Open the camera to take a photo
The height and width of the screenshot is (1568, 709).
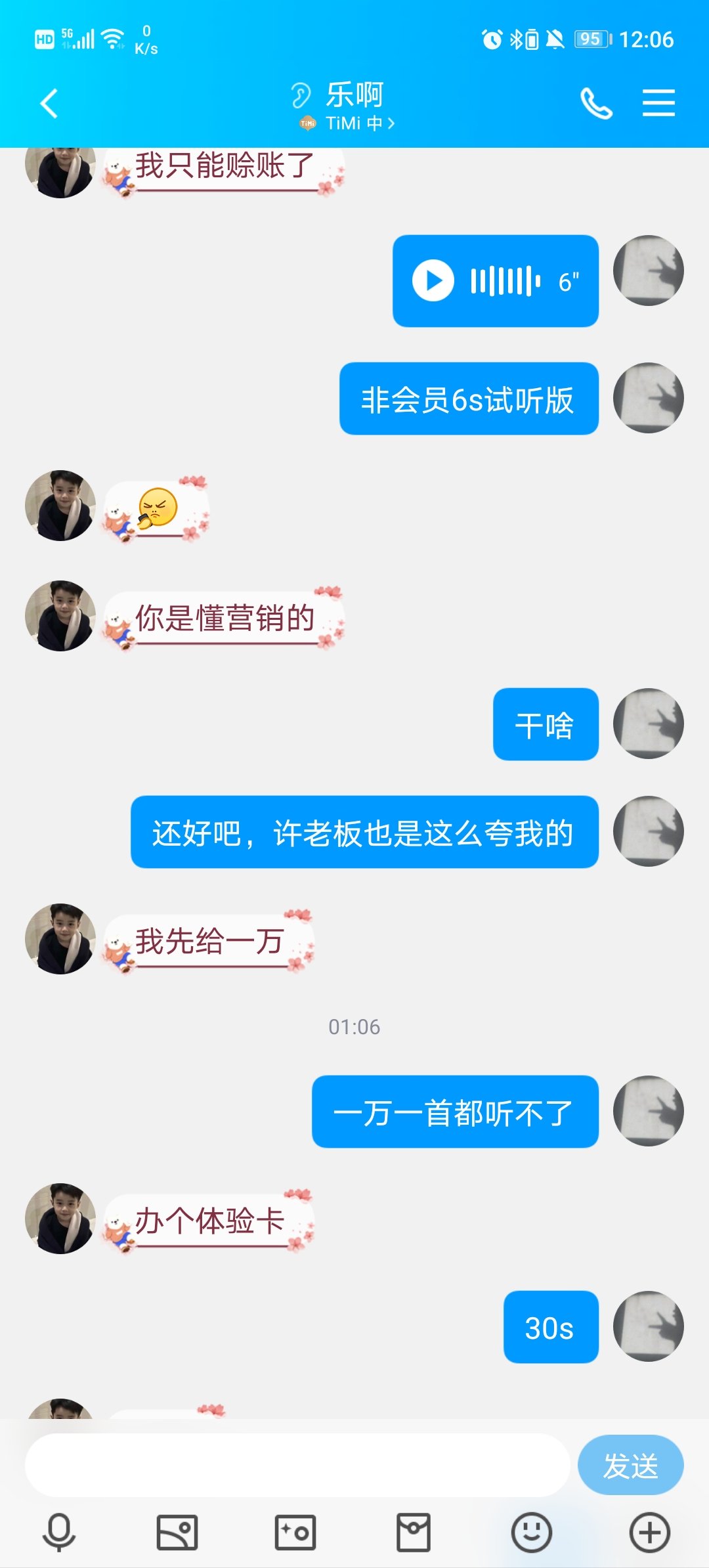295,1533
